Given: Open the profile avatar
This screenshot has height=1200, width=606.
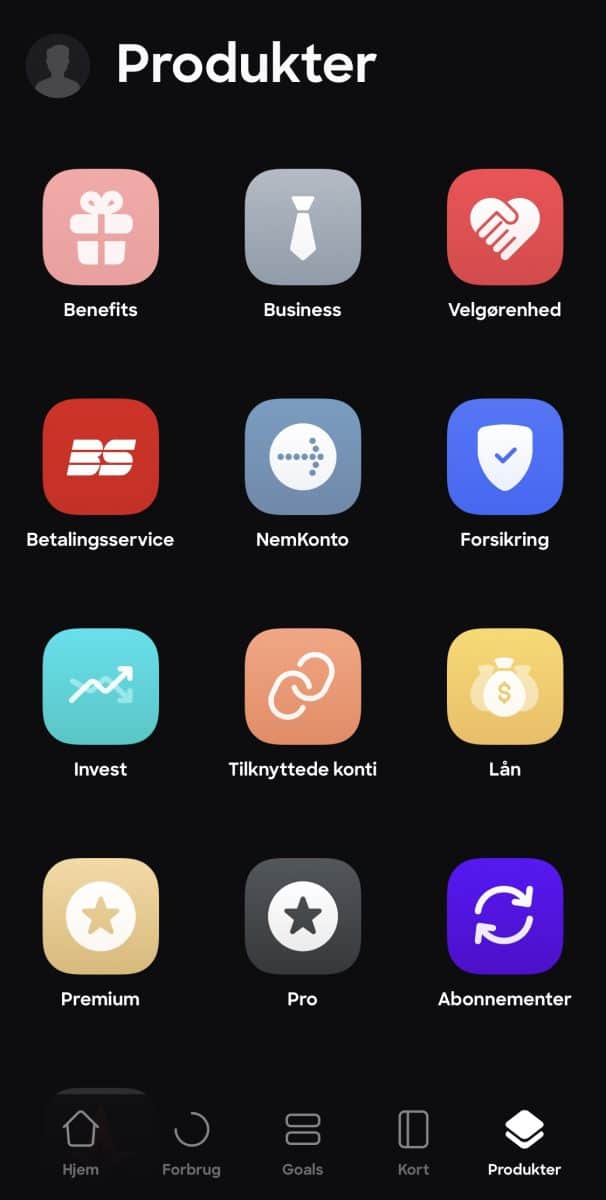Looking at the screenshot, I should [x=58, y=66].
